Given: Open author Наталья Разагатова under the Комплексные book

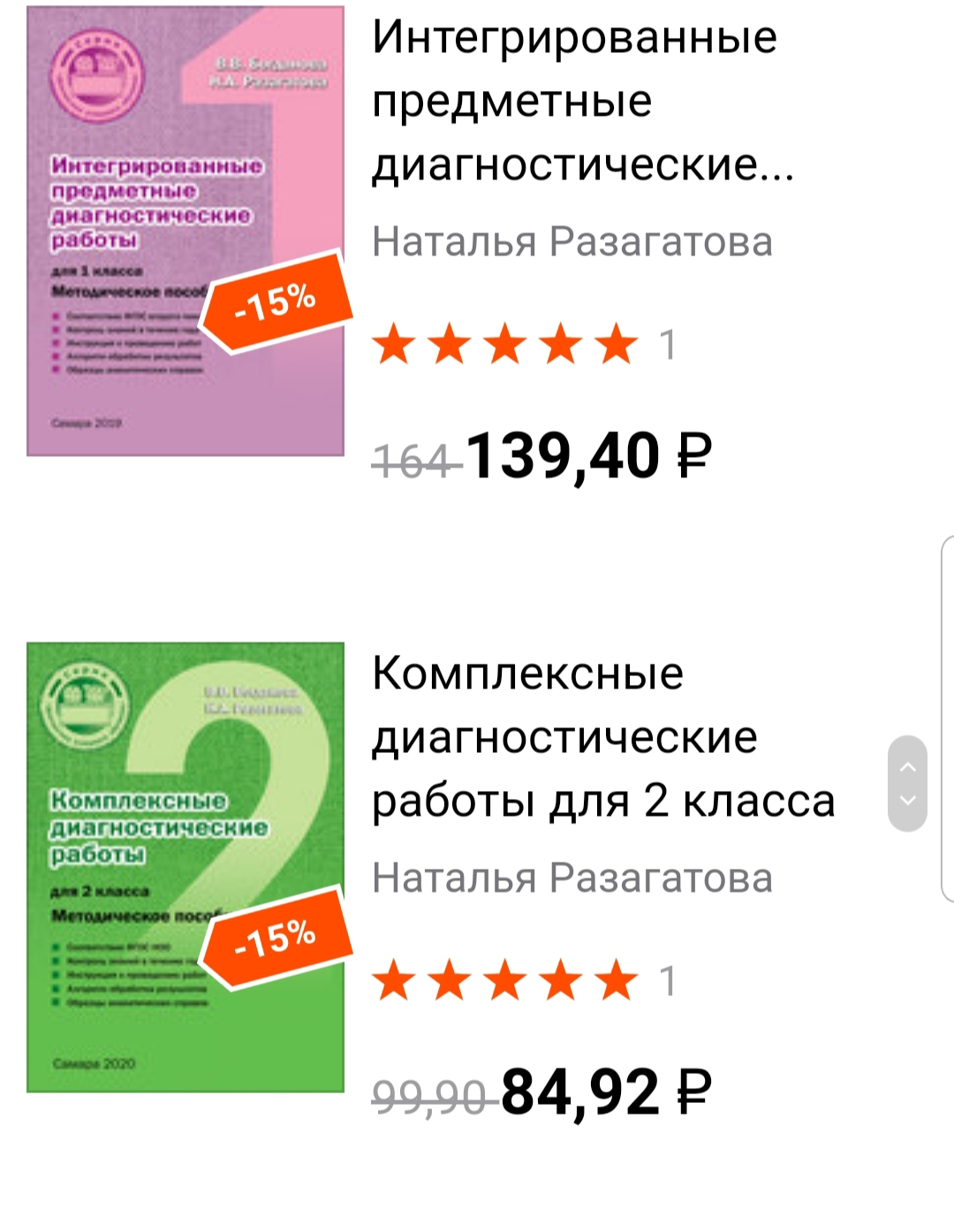Looking at the screenshot, I should point(572,878).
